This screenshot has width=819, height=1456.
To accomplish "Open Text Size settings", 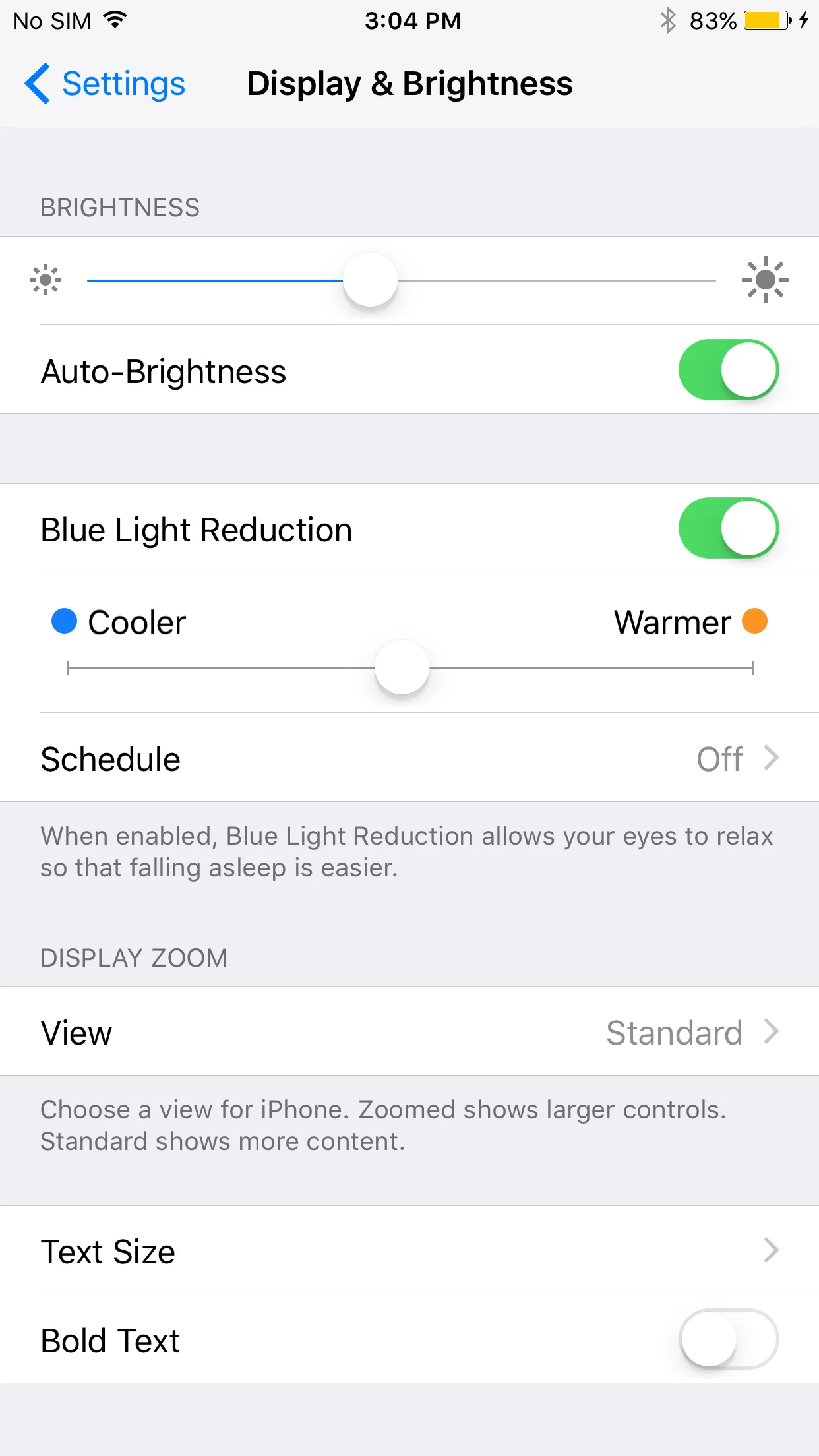I will [x=409, y=1251].
